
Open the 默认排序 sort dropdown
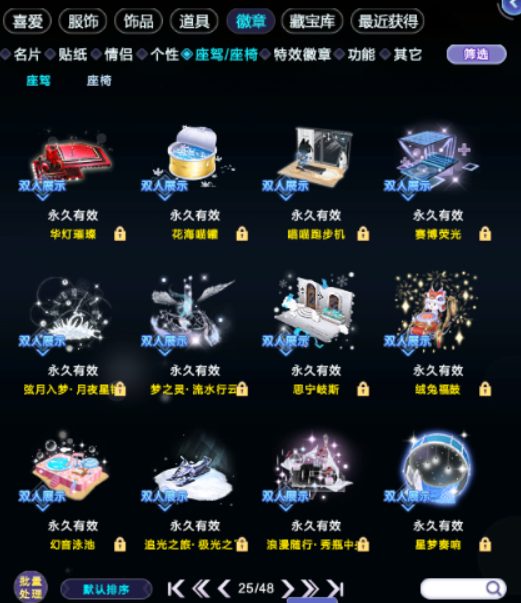click(x=106, y=589)
